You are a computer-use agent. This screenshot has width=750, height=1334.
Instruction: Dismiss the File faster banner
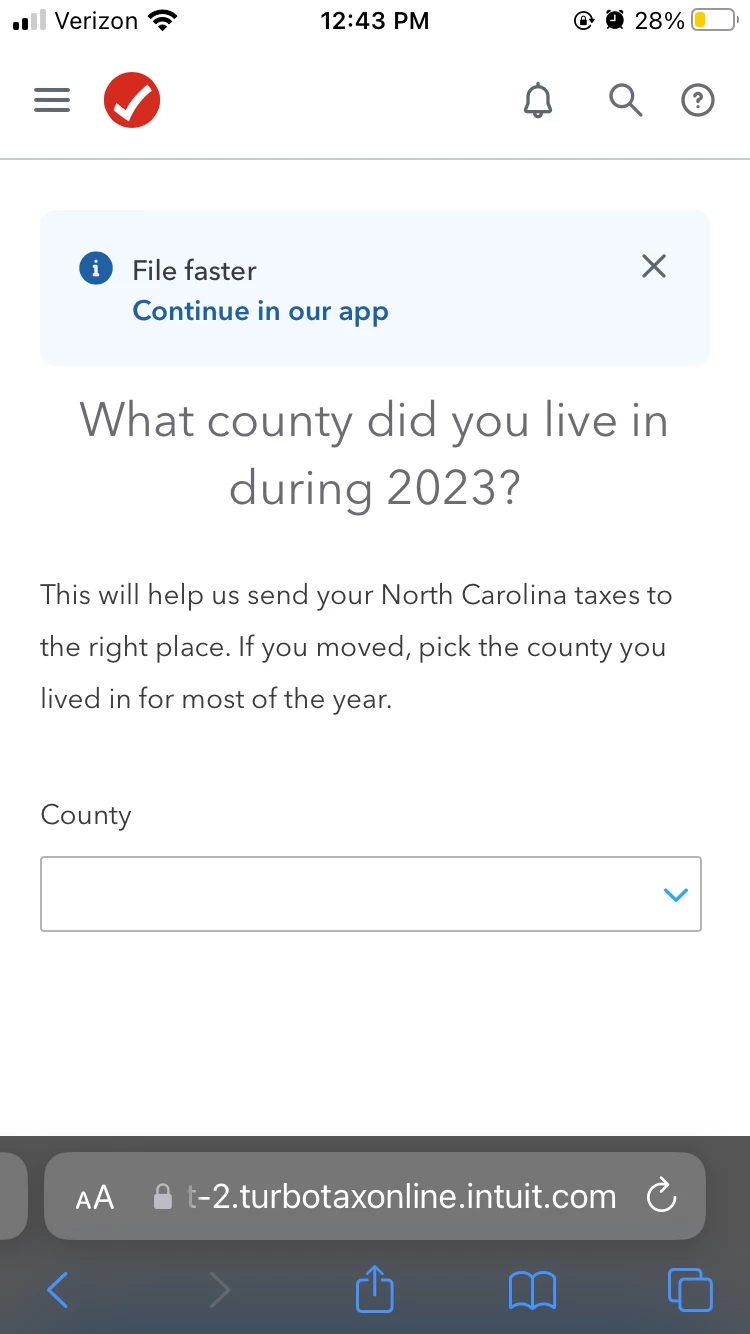click(653, 266)
